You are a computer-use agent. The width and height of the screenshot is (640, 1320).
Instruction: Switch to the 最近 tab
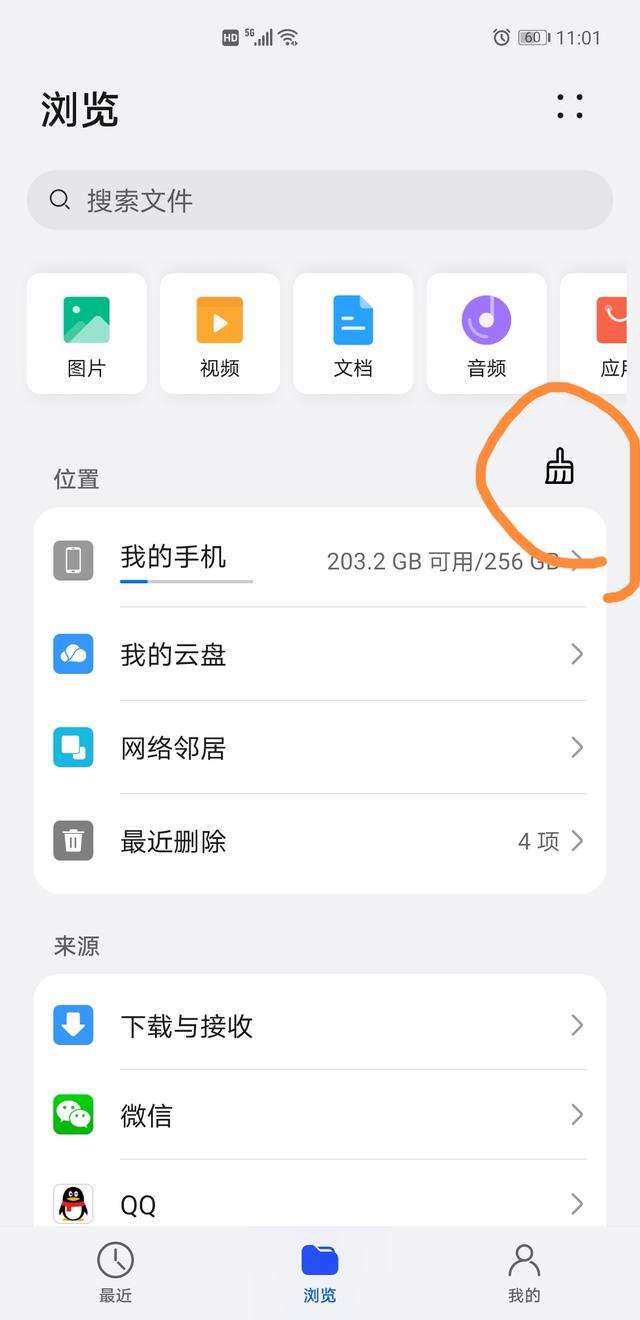[115, 1272]
